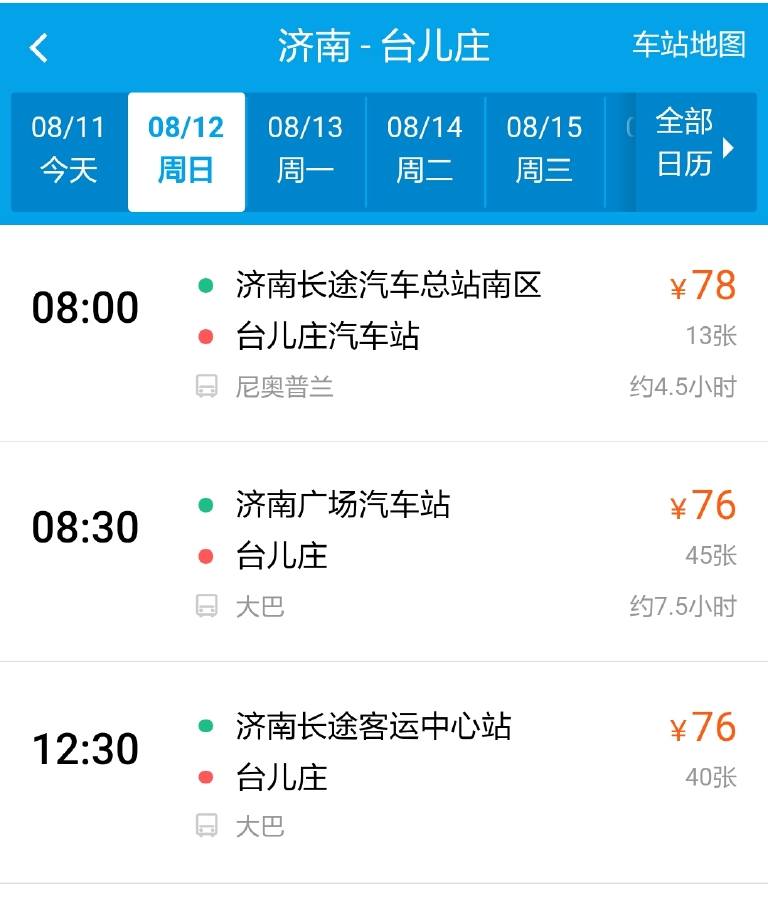Screen dimensions: 768x915
Task: Switch to the 08/13 周一 date
Action: click(x=305, y=150)
